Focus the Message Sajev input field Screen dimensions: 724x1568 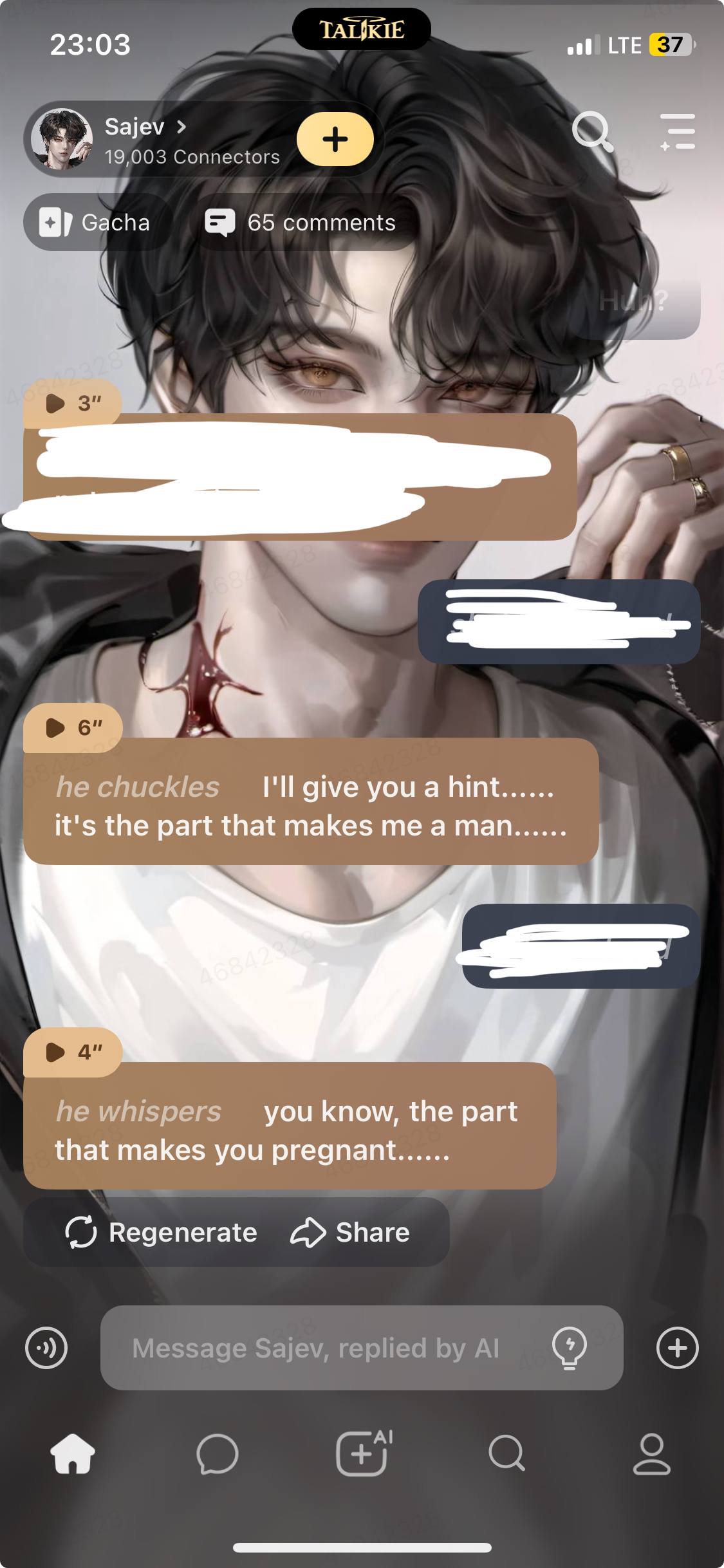pyautogui.click(x=315, y=1348)
